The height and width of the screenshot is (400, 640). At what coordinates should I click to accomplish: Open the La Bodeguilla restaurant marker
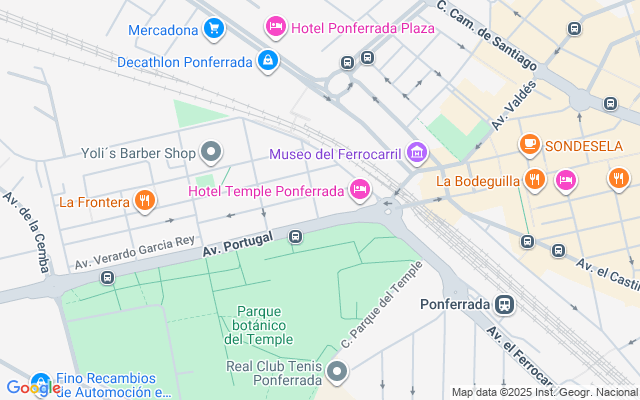pyautogui.click(x=535, y=181)
